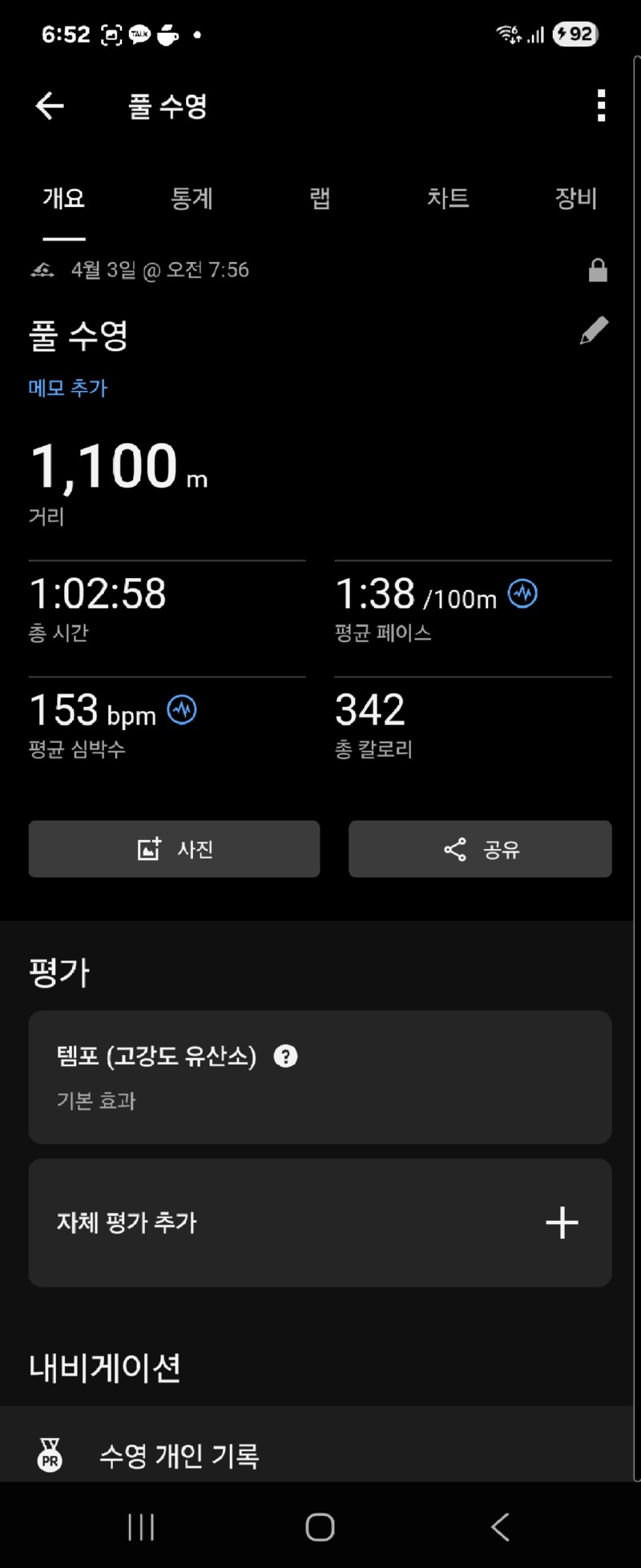Go to the system home screen
Screen dimensions: 641x1568
(320, 1527)
